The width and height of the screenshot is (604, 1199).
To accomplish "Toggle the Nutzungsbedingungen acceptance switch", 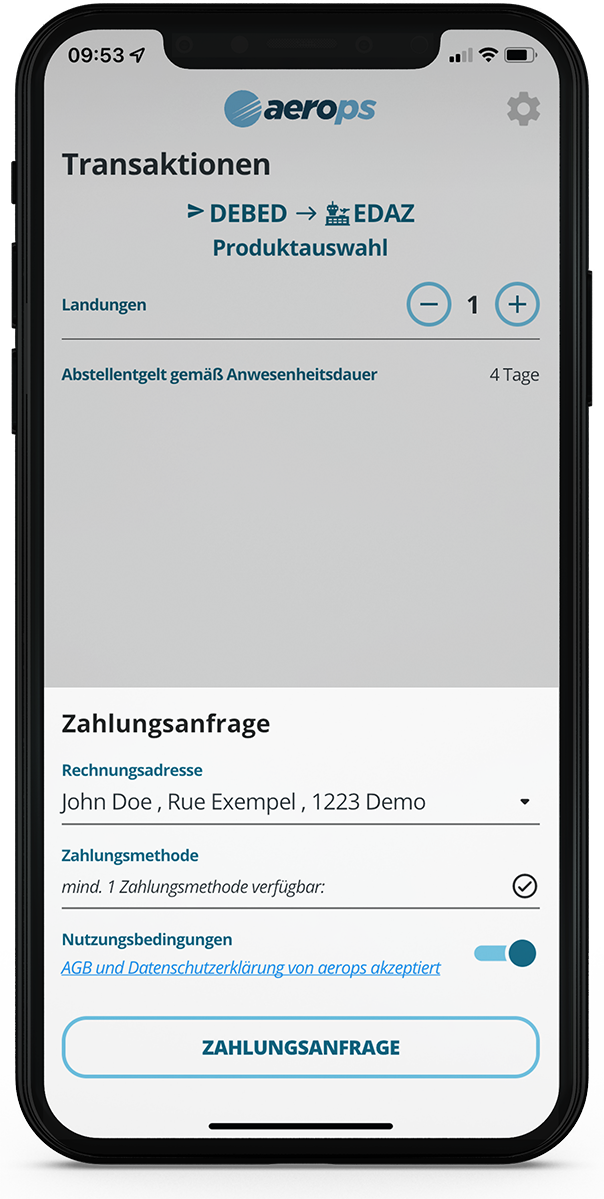I will coord(506,954).
